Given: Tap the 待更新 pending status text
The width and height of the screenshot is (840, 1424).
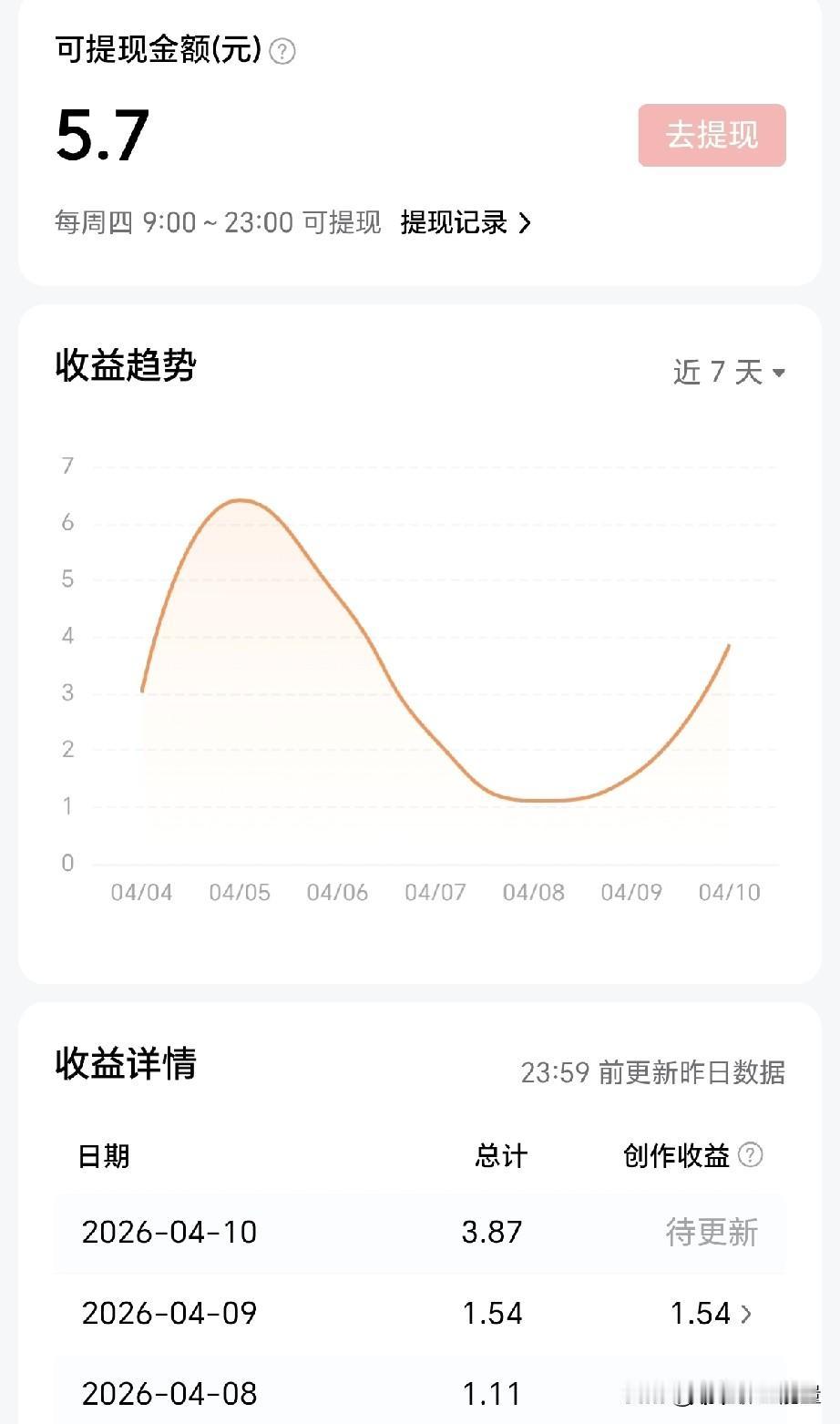Looking at the screenshot, I should [712, 1233].
